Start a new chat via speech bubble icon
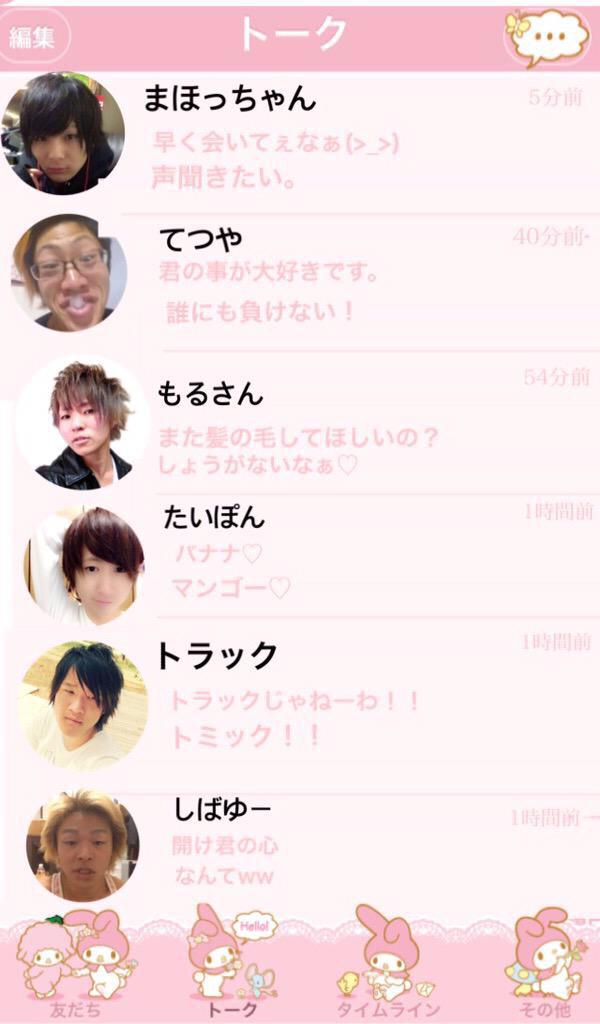This screenshot has width=600, height=1024. (x=549, y=37)
